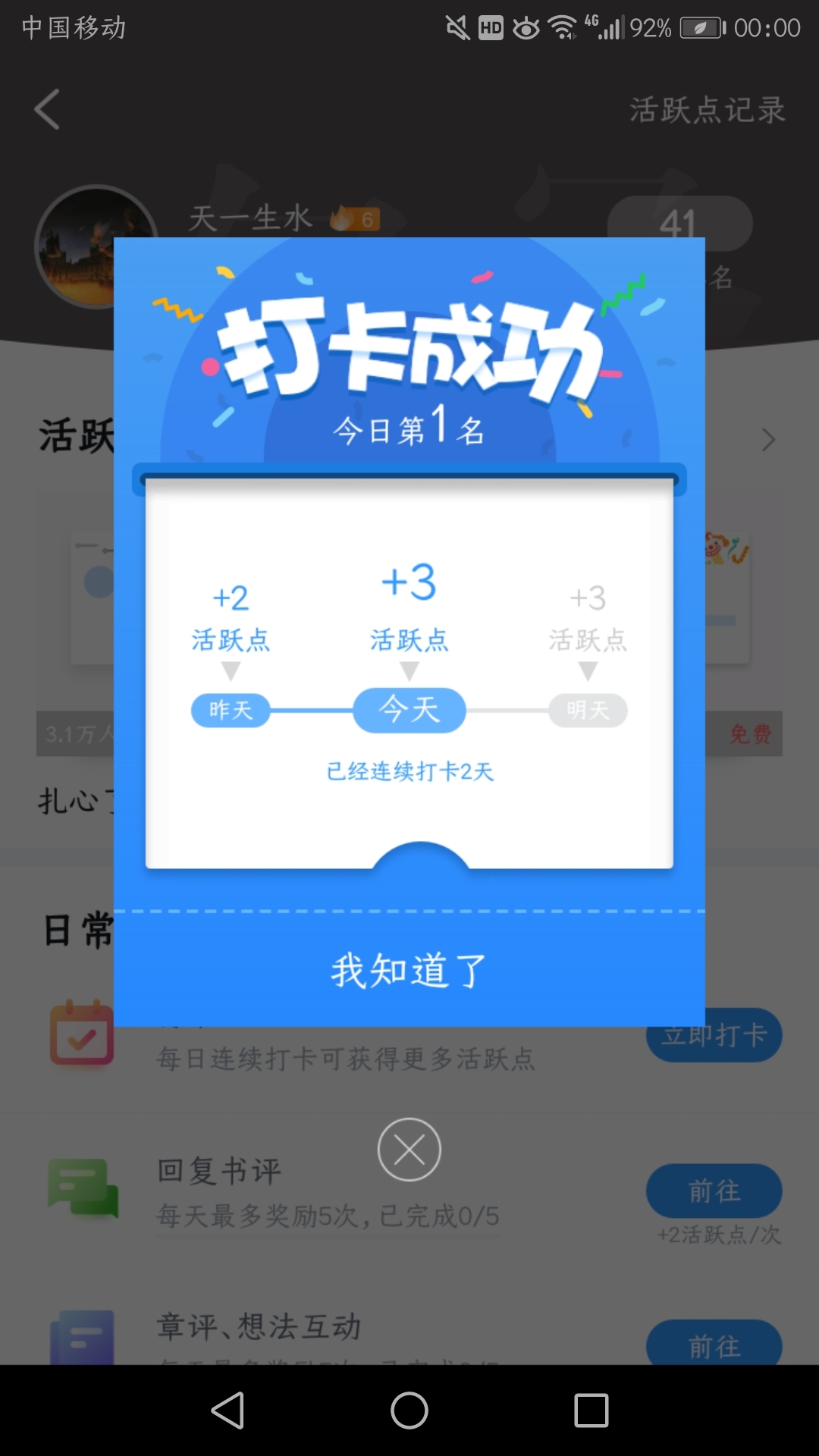The height and width of the screenshot is (1456, 819).
Task: Tap the 我知道了 button
Action: (x=409, y=970)
